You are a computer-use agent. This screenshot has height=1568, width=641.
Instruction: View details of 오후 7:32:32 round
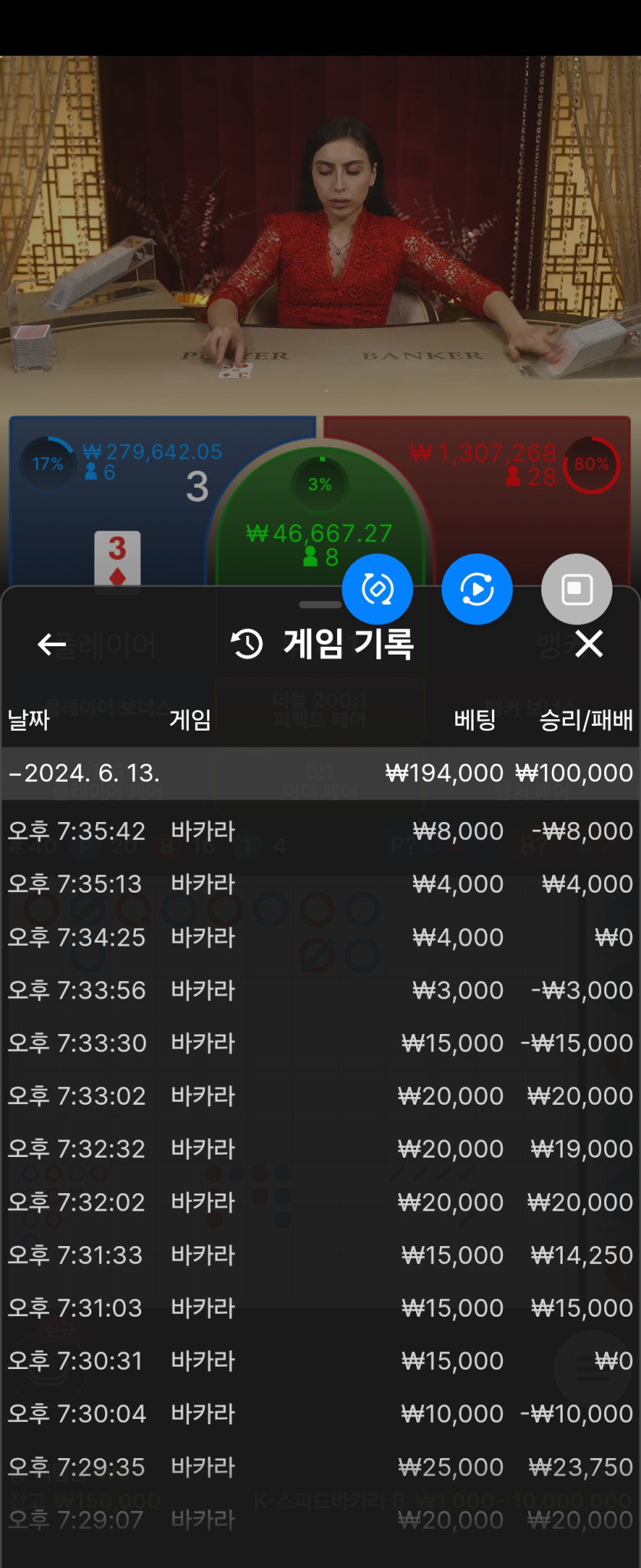tap(320, 1149)
